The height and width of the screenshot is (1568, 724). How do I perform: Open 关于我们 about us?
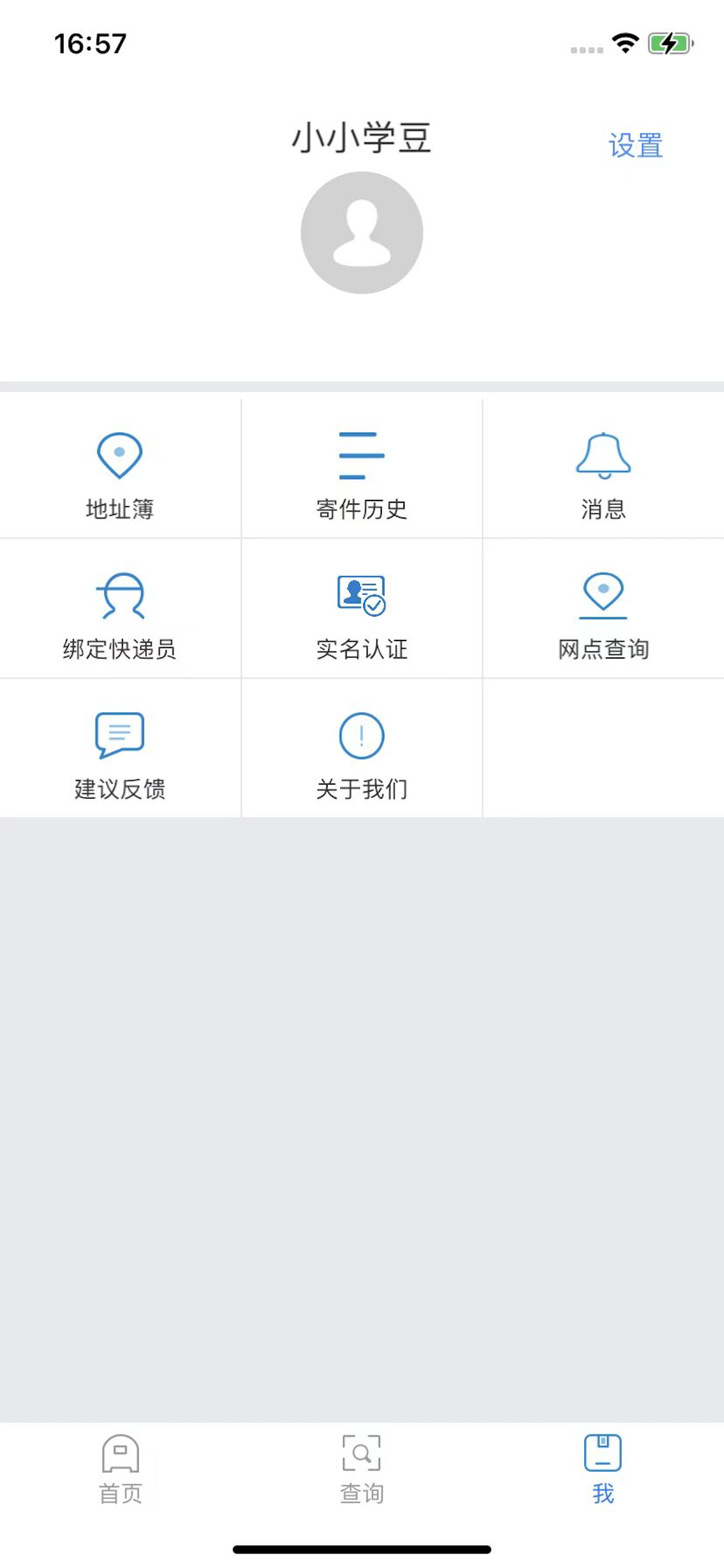point(362,748)
